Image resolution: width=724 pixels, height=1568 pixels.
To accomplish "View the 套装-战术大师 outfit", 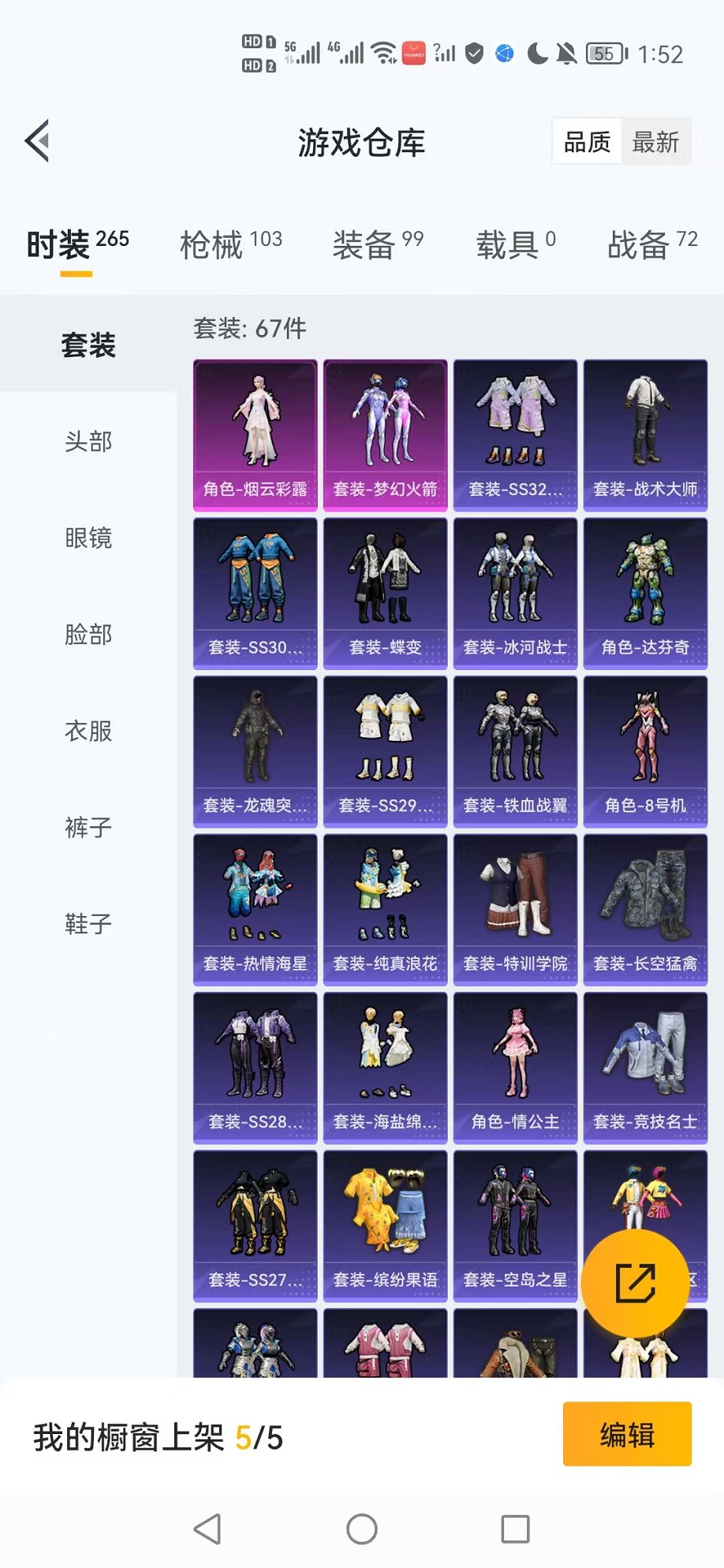I will coord(645,435).
